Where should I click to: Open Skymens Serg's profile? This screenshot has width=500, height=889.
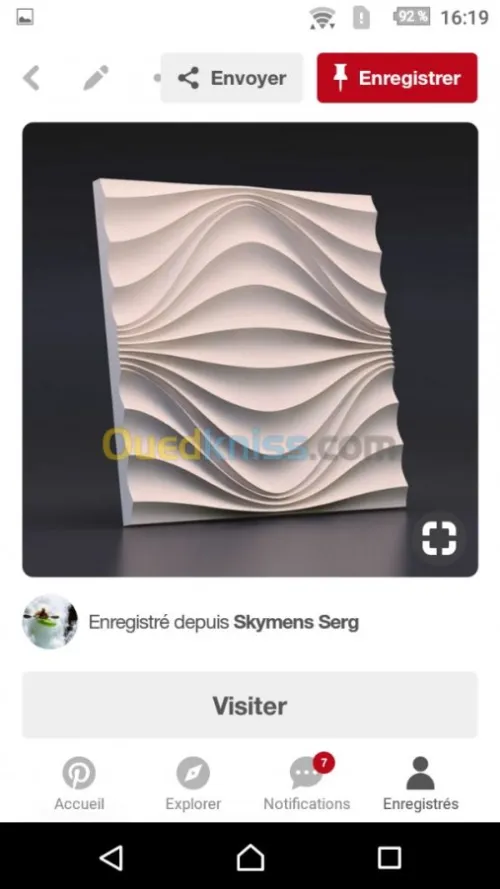pos(296,622)
